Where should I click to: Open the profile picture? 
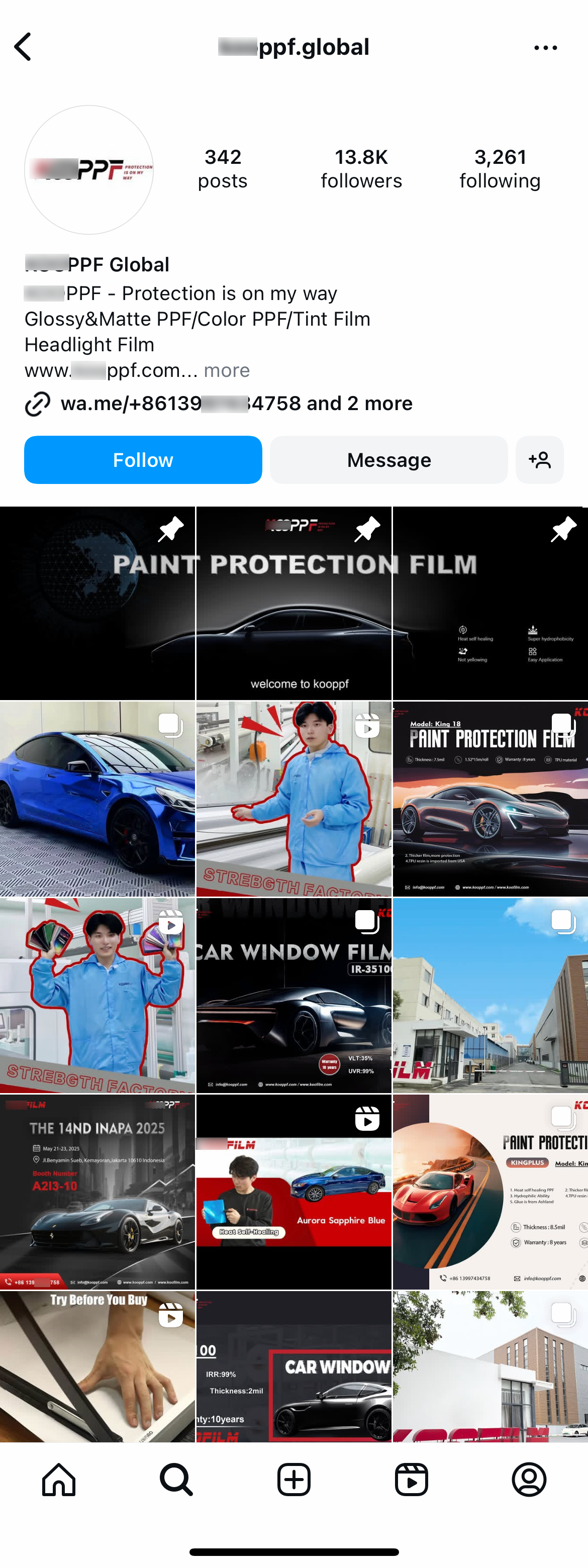click(89, 170)
